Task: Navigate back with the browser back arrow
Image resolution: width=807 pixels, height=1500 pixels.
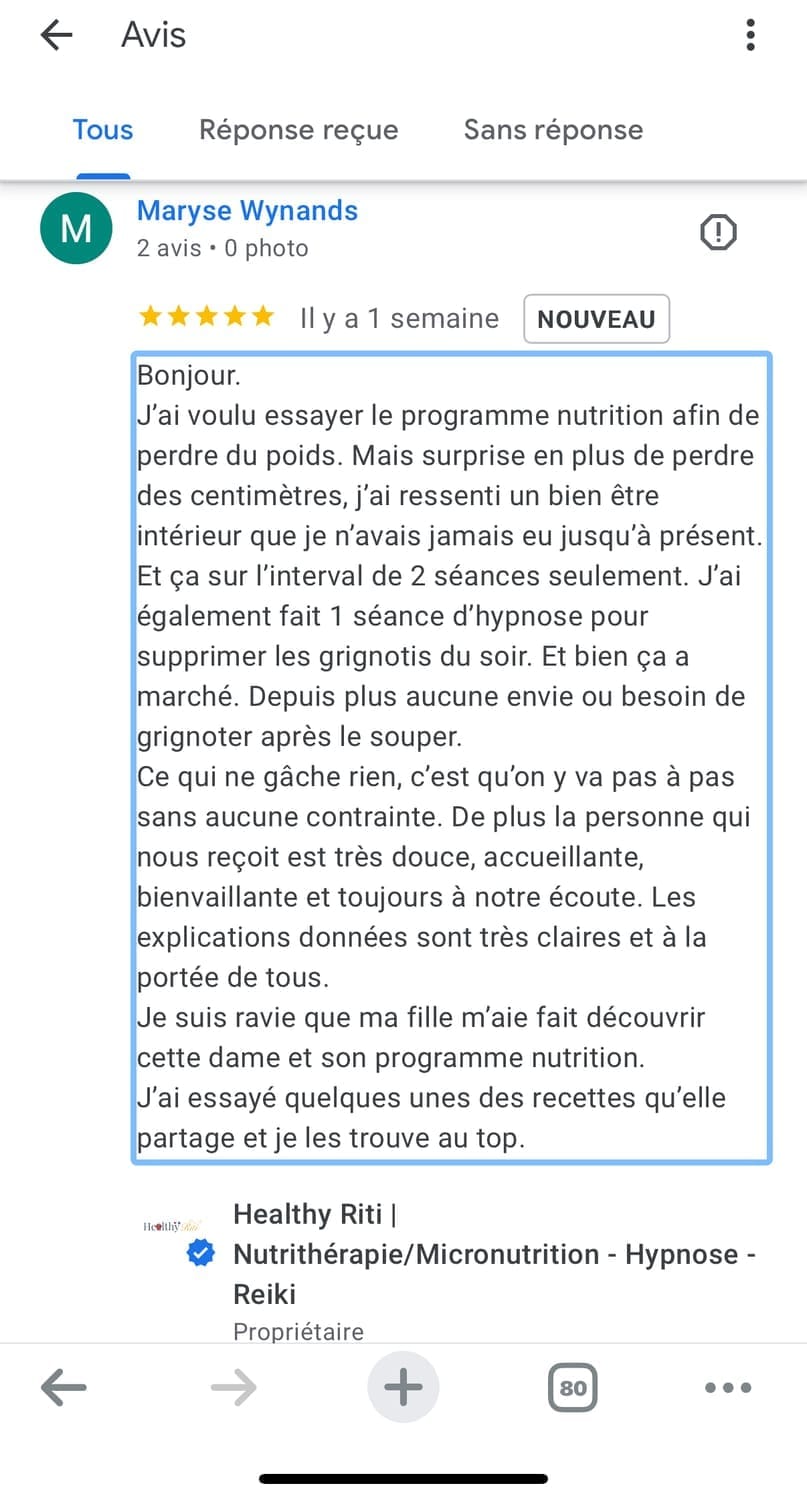Action: pyautogui.click(x=64, y=1387)
